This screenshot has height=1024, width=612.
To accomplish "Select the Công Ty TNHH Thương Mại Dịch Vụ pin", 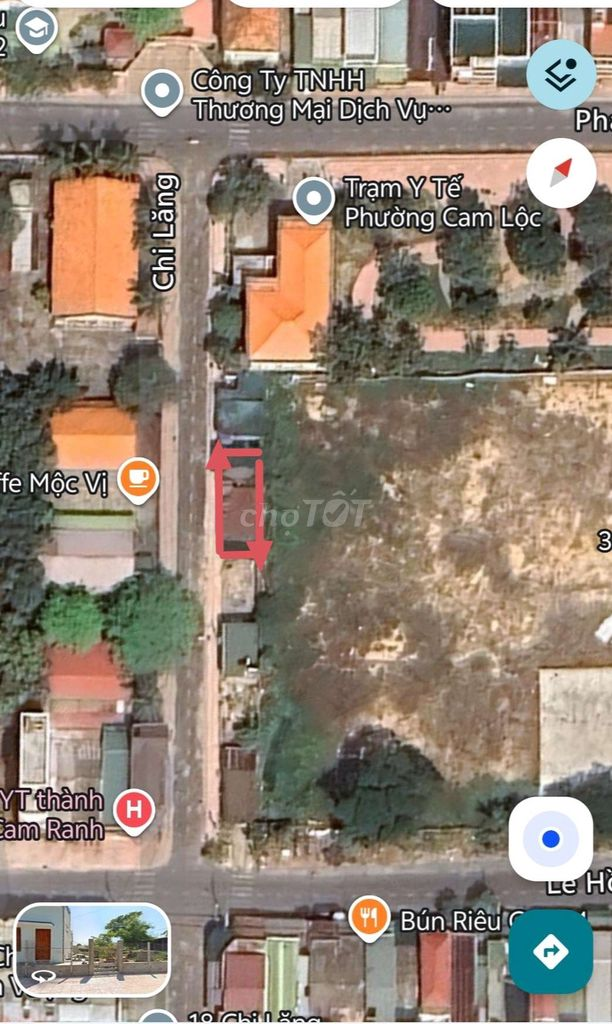I will tap(162, 93).
